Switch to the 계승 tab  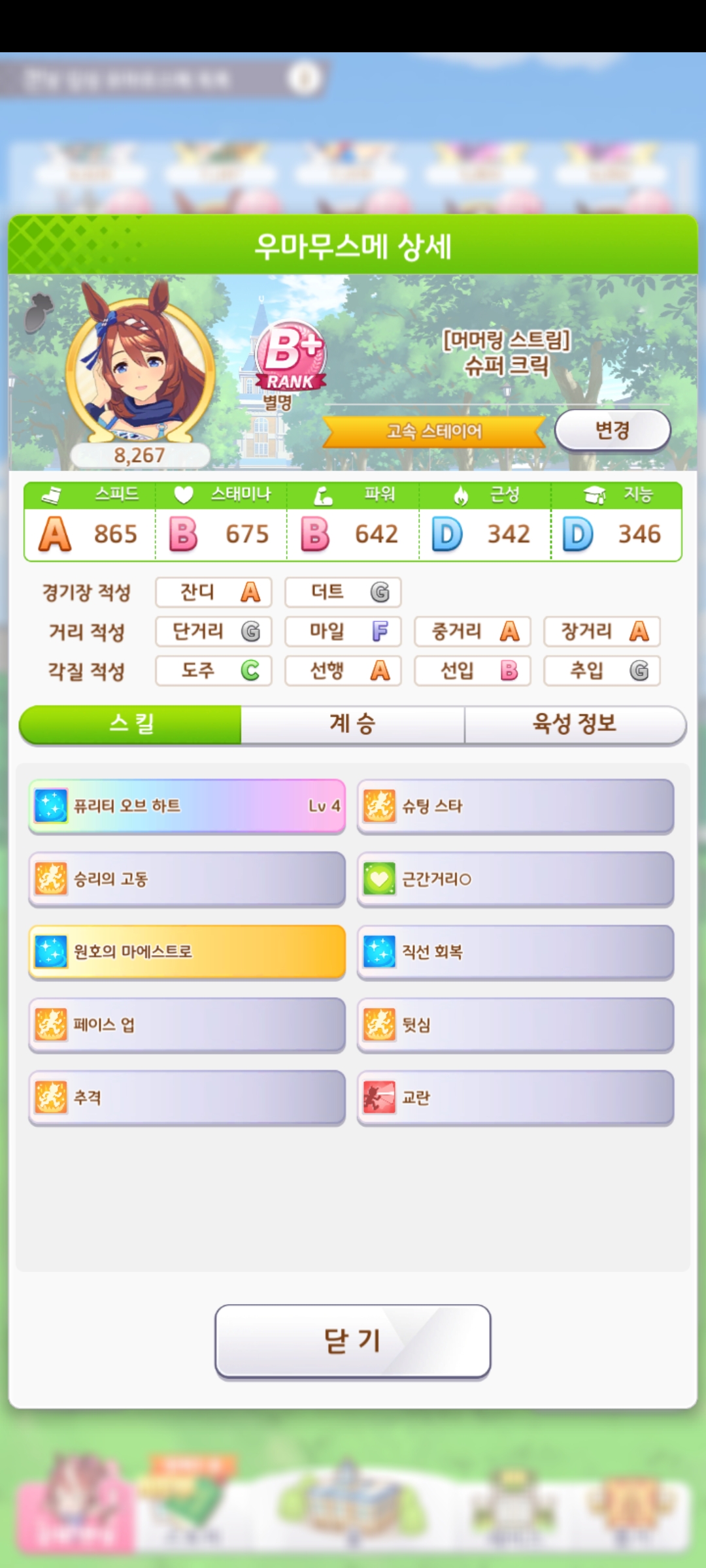(352, 724)
